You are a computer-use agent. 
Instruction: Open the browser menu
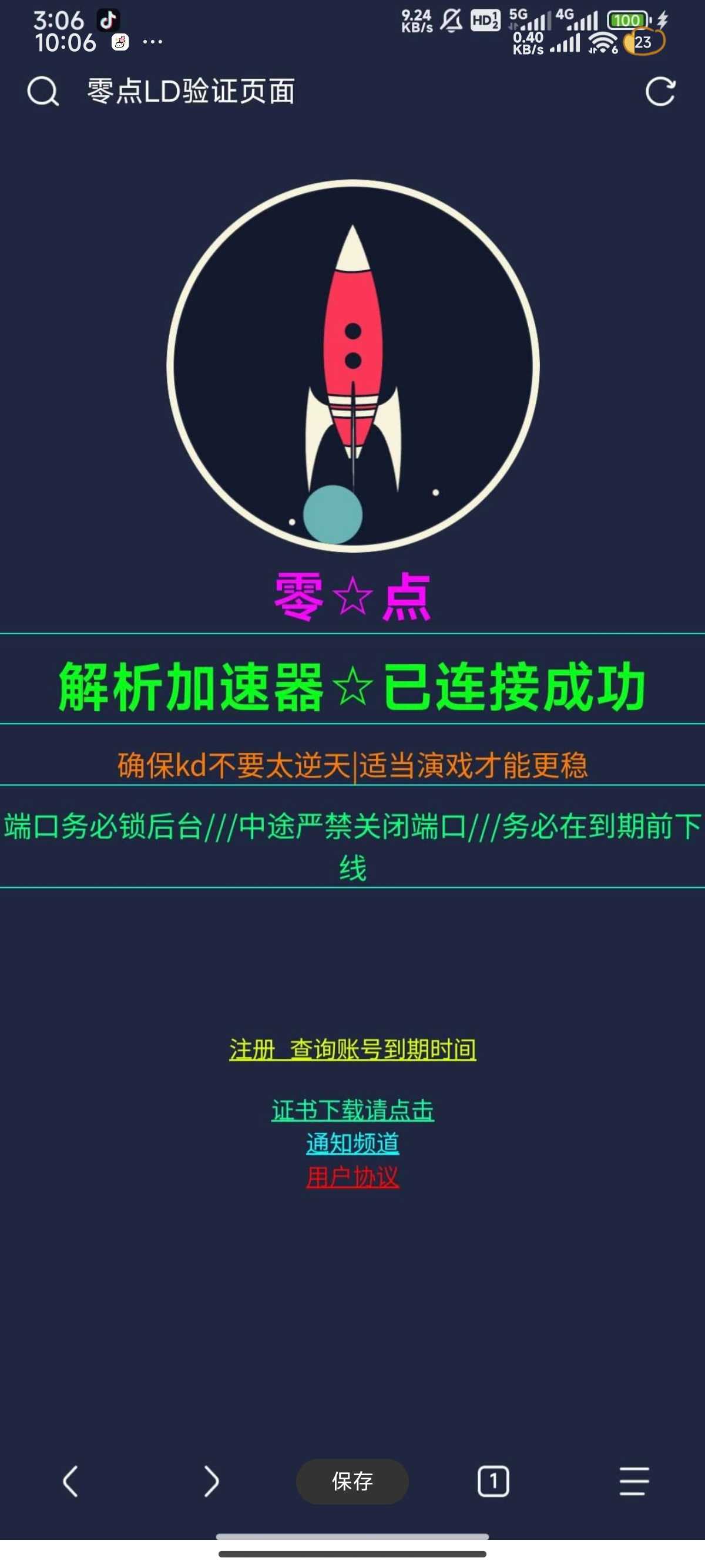(x=634, y=1480)
